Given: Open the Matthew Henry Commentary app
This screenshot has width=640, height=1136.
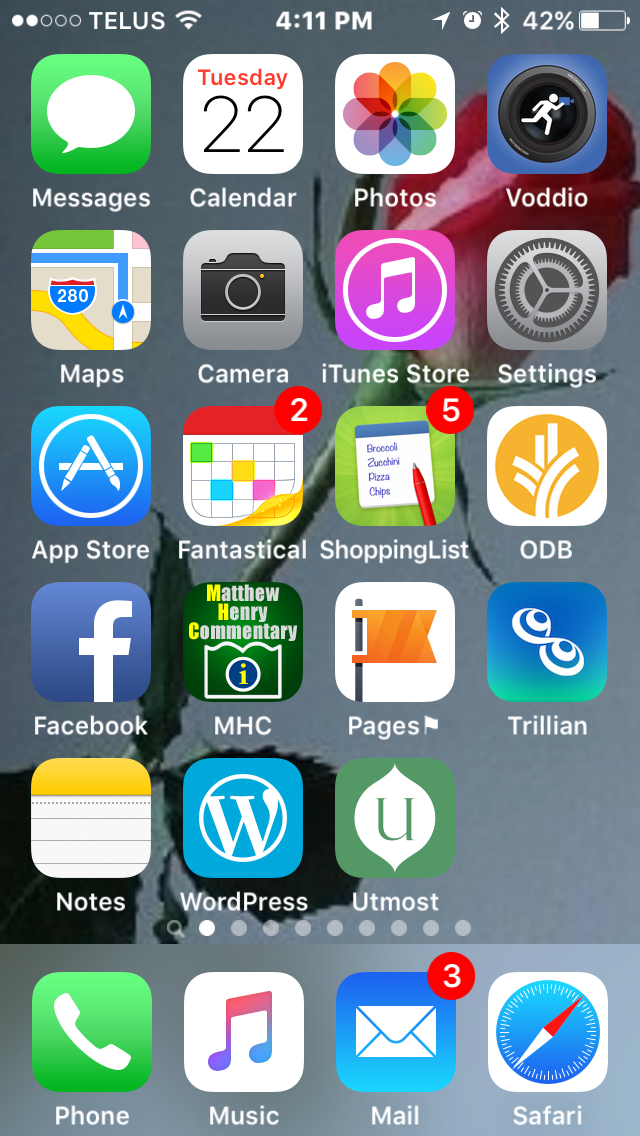Looking at the screenshot, I should coord(243,642).
